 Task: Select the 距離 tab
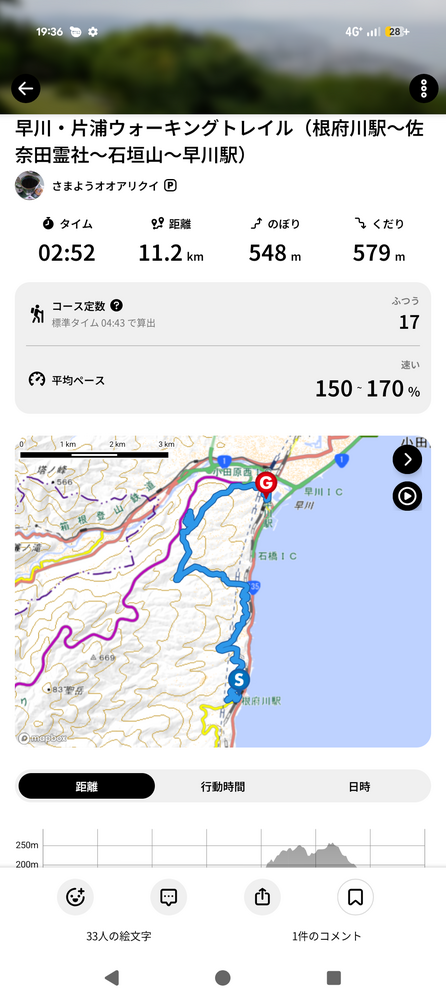point(87,786)
